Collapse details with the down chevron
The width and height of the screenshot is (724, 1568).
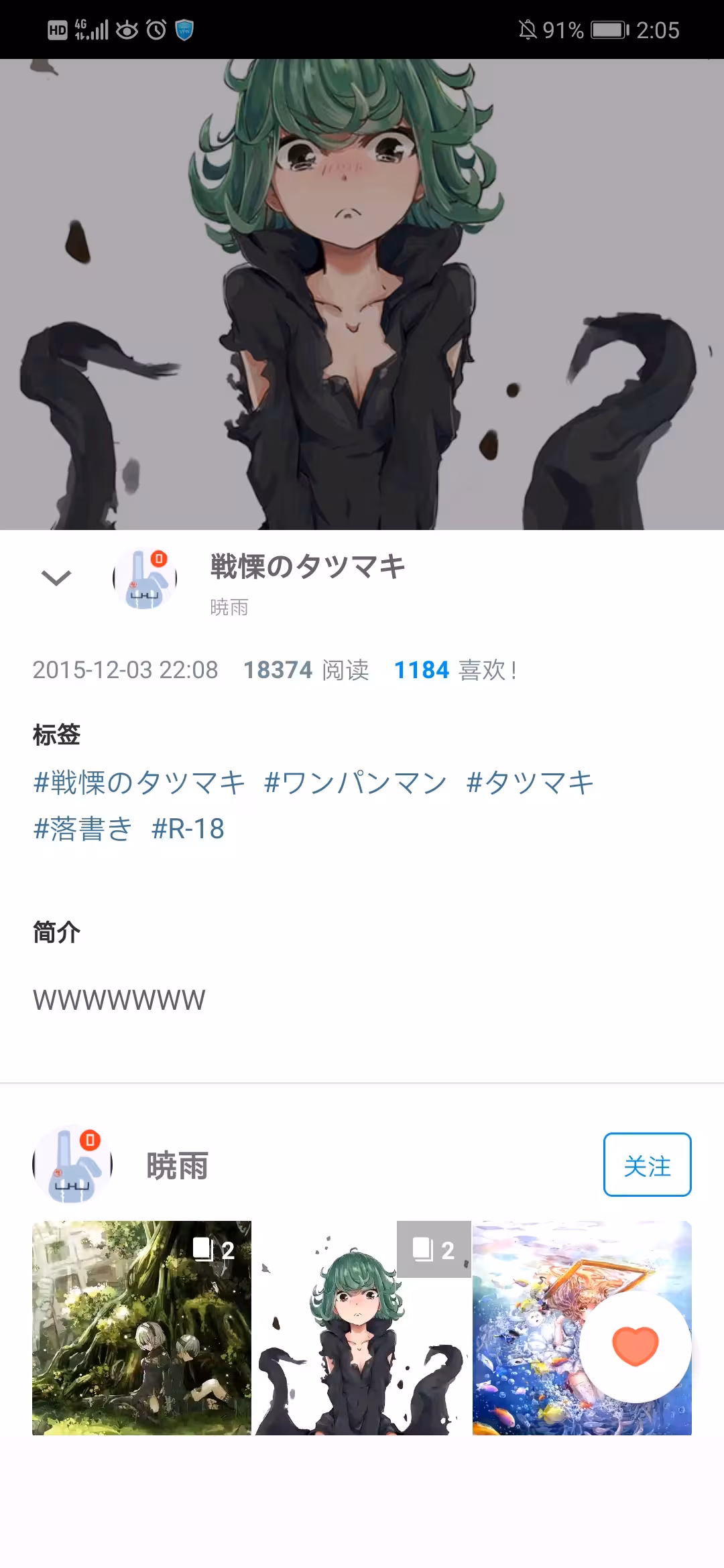[x=56, y=577]
